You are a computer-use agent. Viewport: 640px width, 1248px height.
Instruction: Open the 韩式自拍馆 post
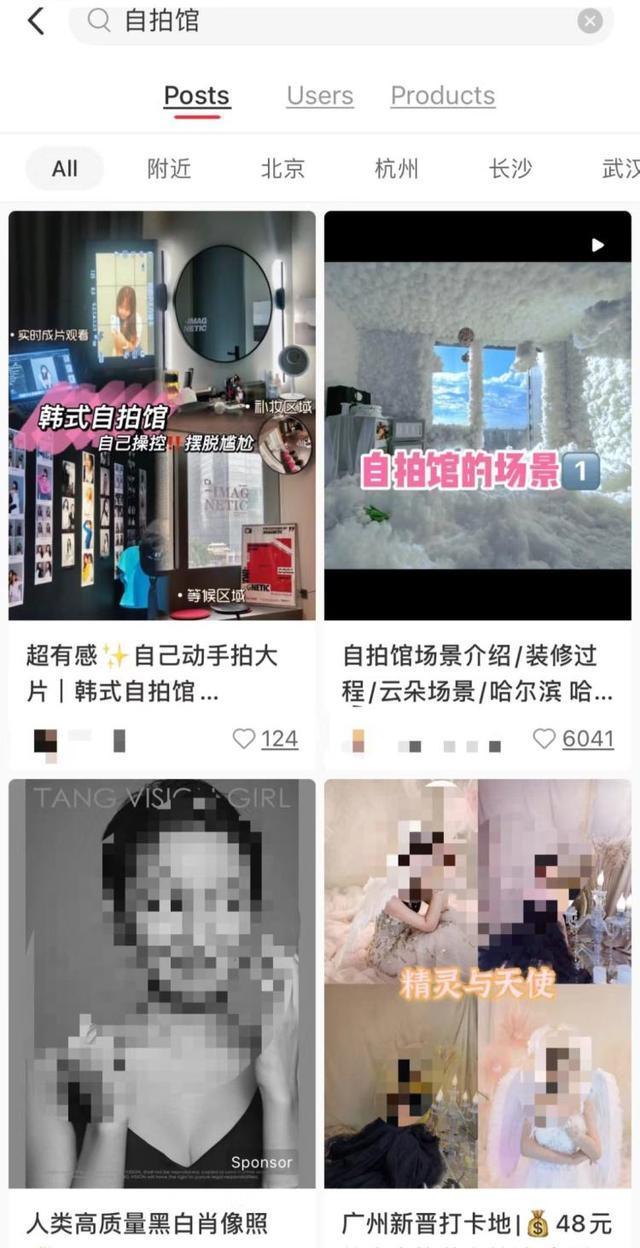[x=162, y=415]
